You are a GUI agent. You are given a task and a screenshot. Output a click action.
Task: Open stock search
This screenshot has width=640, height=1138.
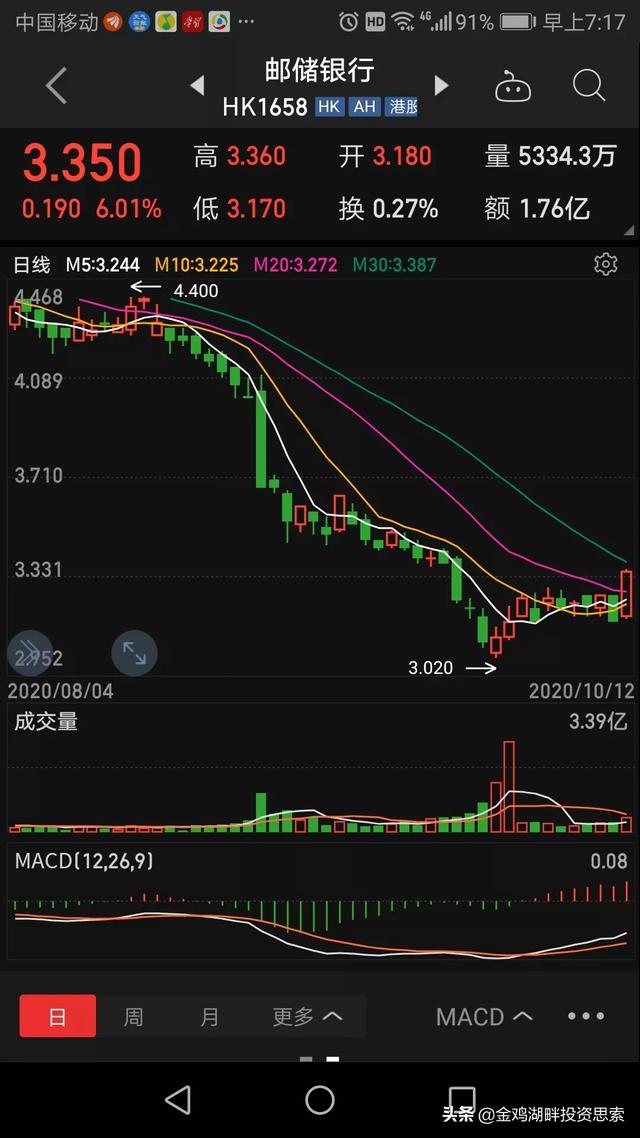[589, 86]
